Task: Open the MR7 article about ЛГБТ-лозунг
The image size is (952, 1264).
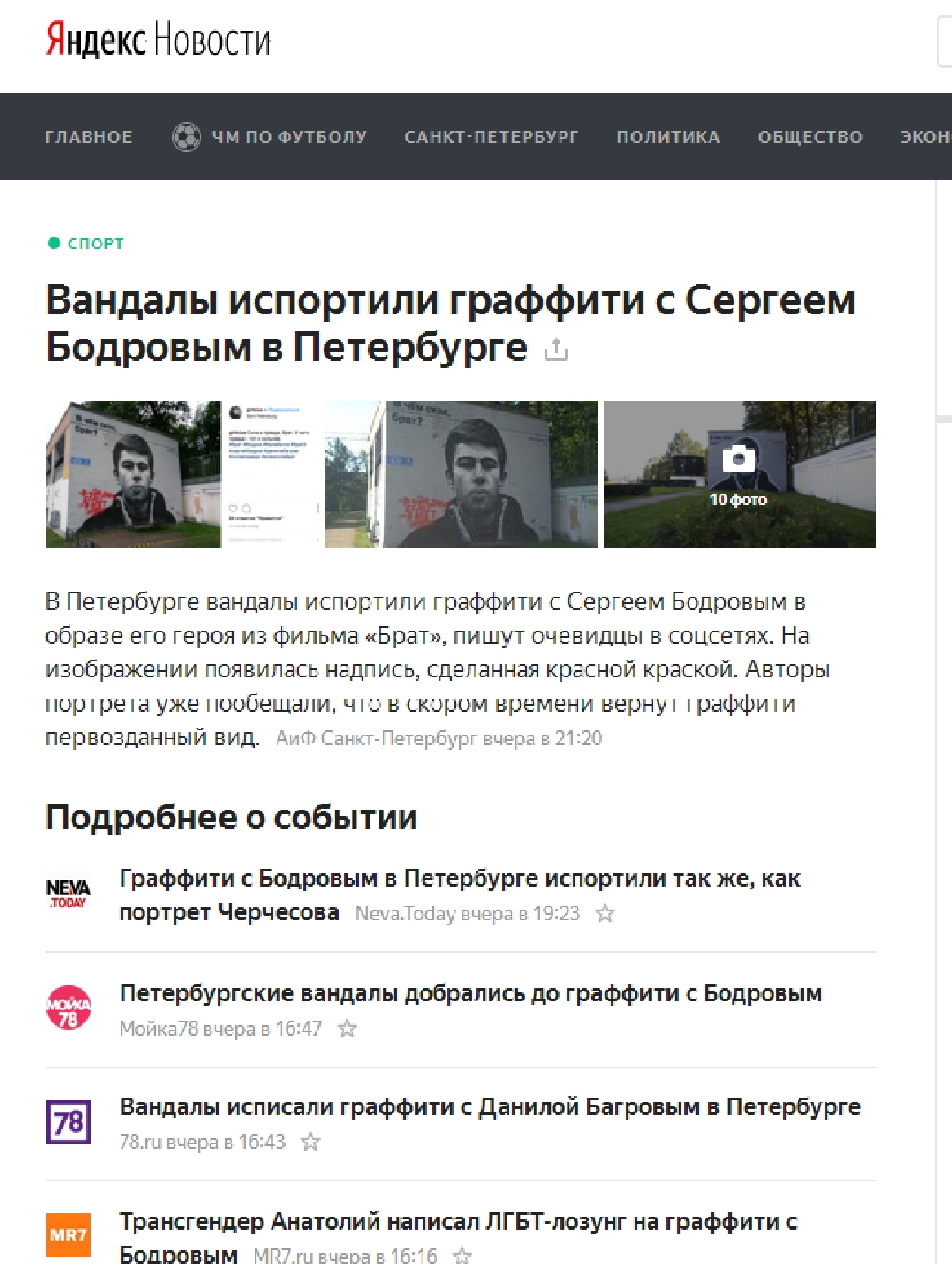Action: pyautogui.click(x=458, y=1222)
